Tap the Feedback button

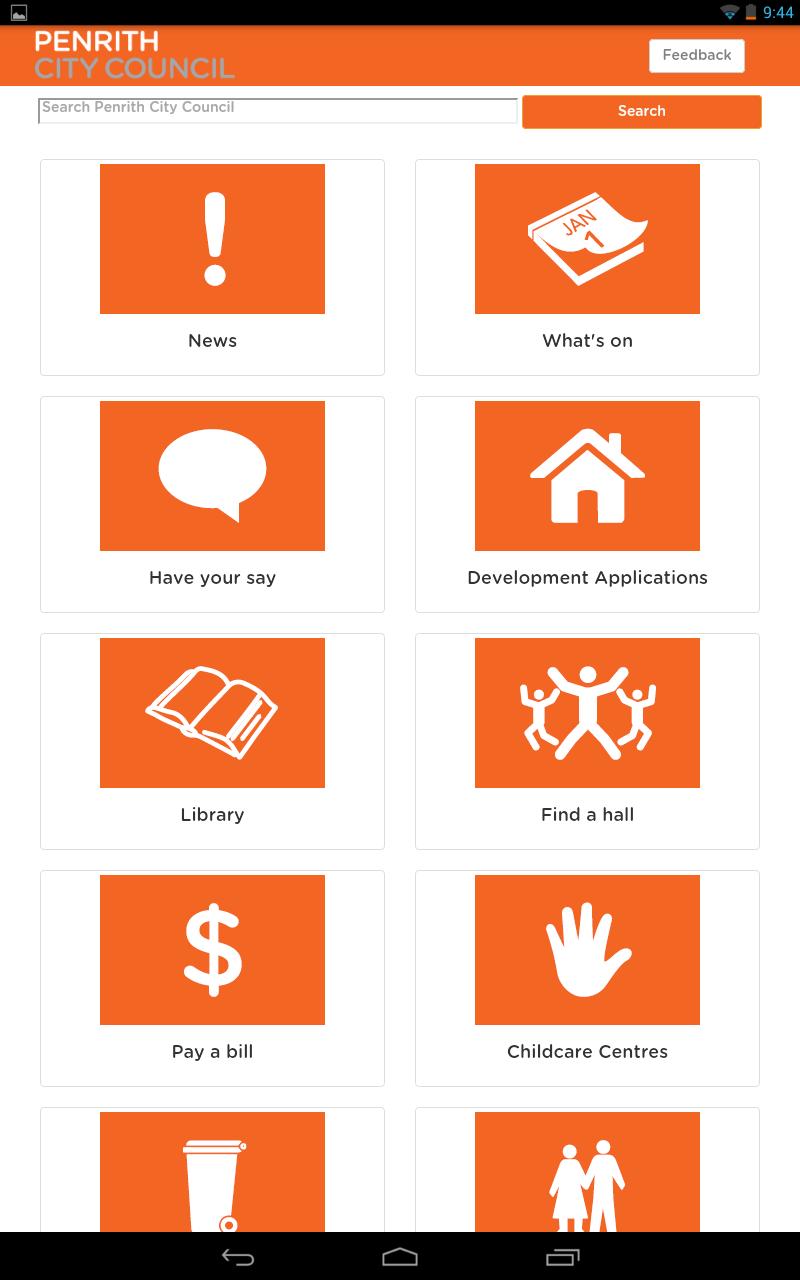[696, 56]
